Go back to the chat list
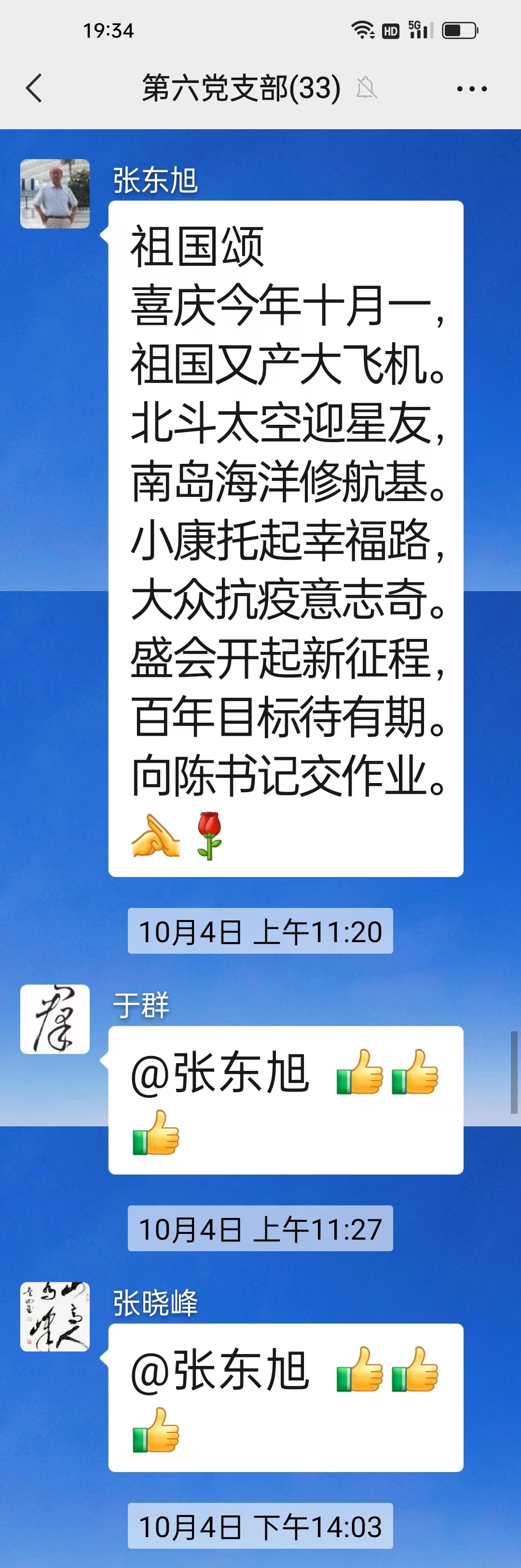This screenshot has height=1568, width=521. 34,88
